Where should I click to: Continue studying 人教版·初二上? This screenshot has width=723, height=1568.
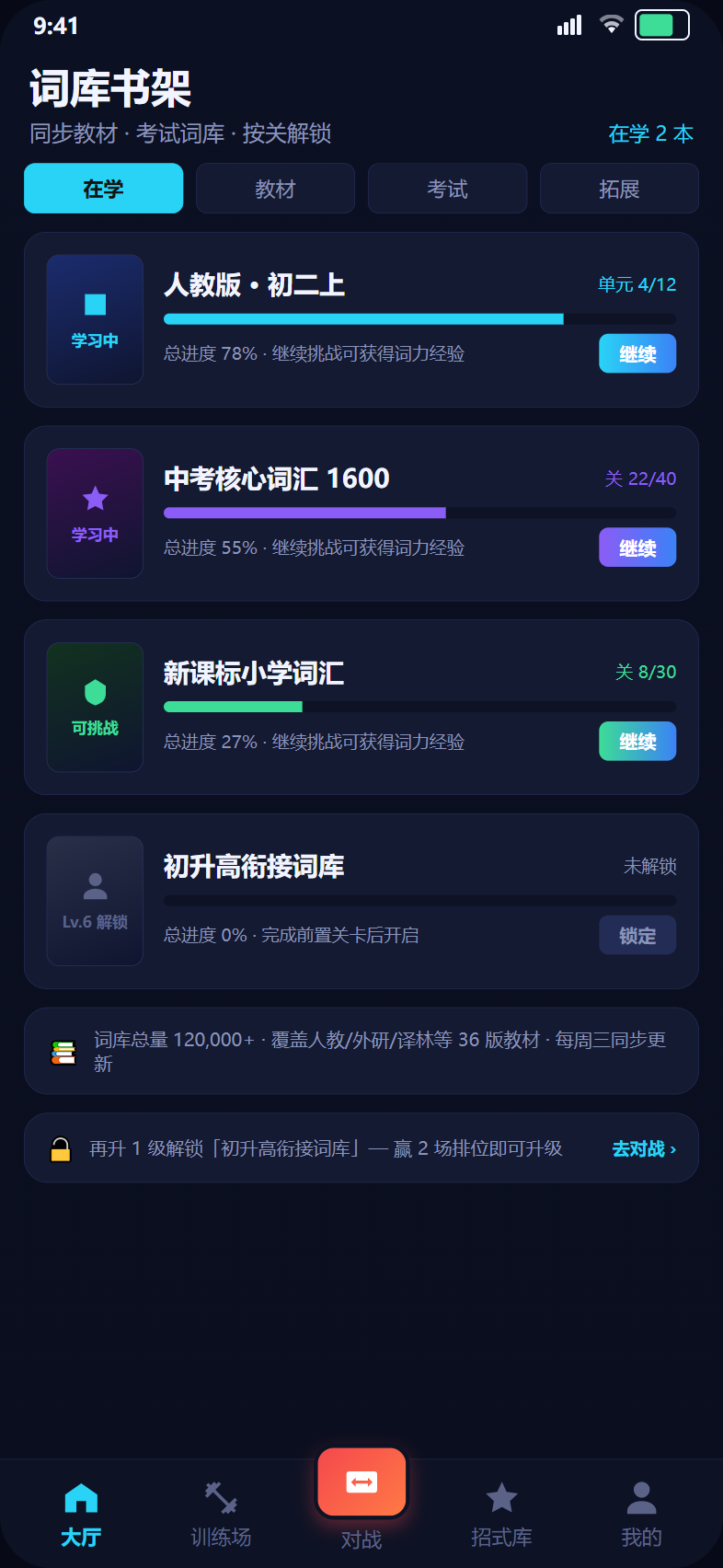[x=637, y=353]
